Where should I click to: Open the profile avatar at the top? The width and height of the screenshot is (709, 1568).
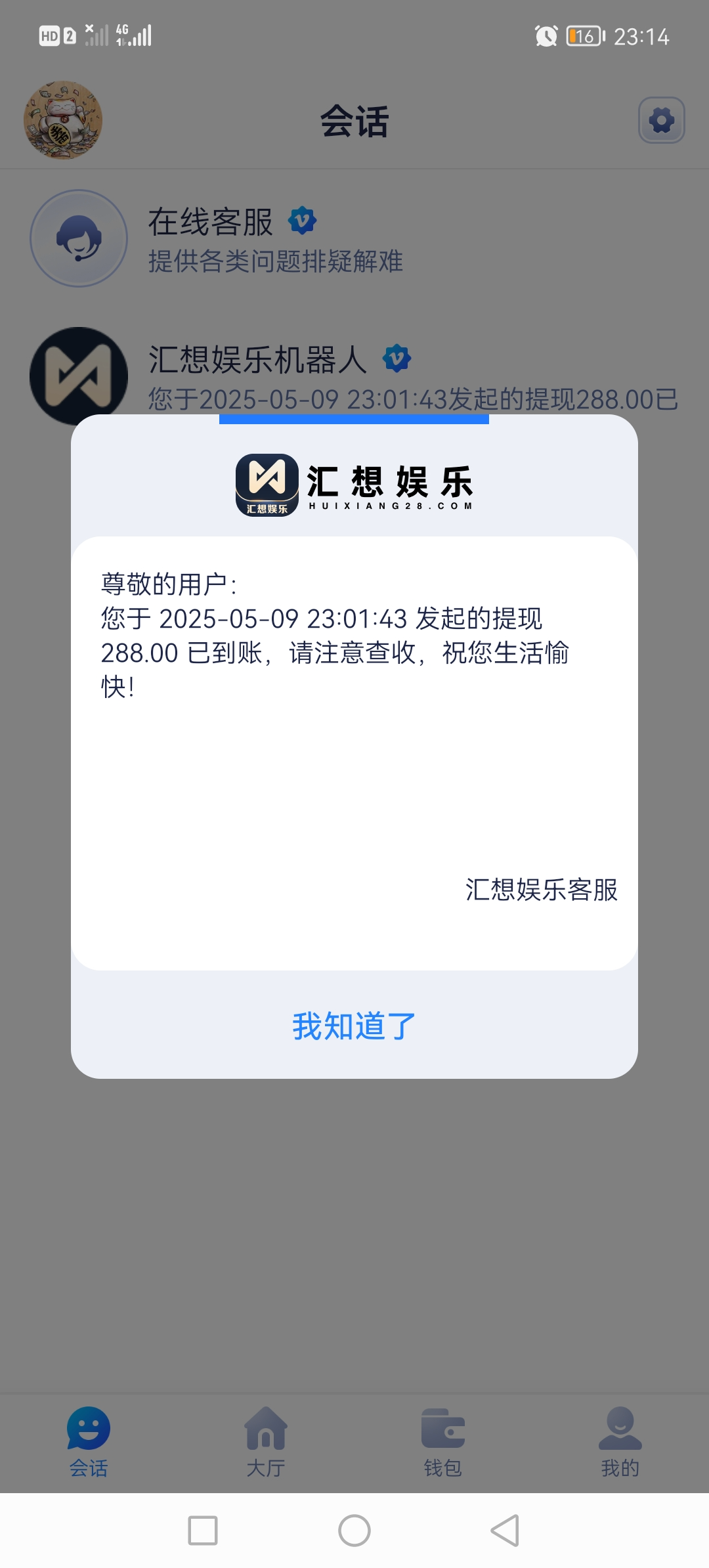pyautogui.click(x=63, y=120)
